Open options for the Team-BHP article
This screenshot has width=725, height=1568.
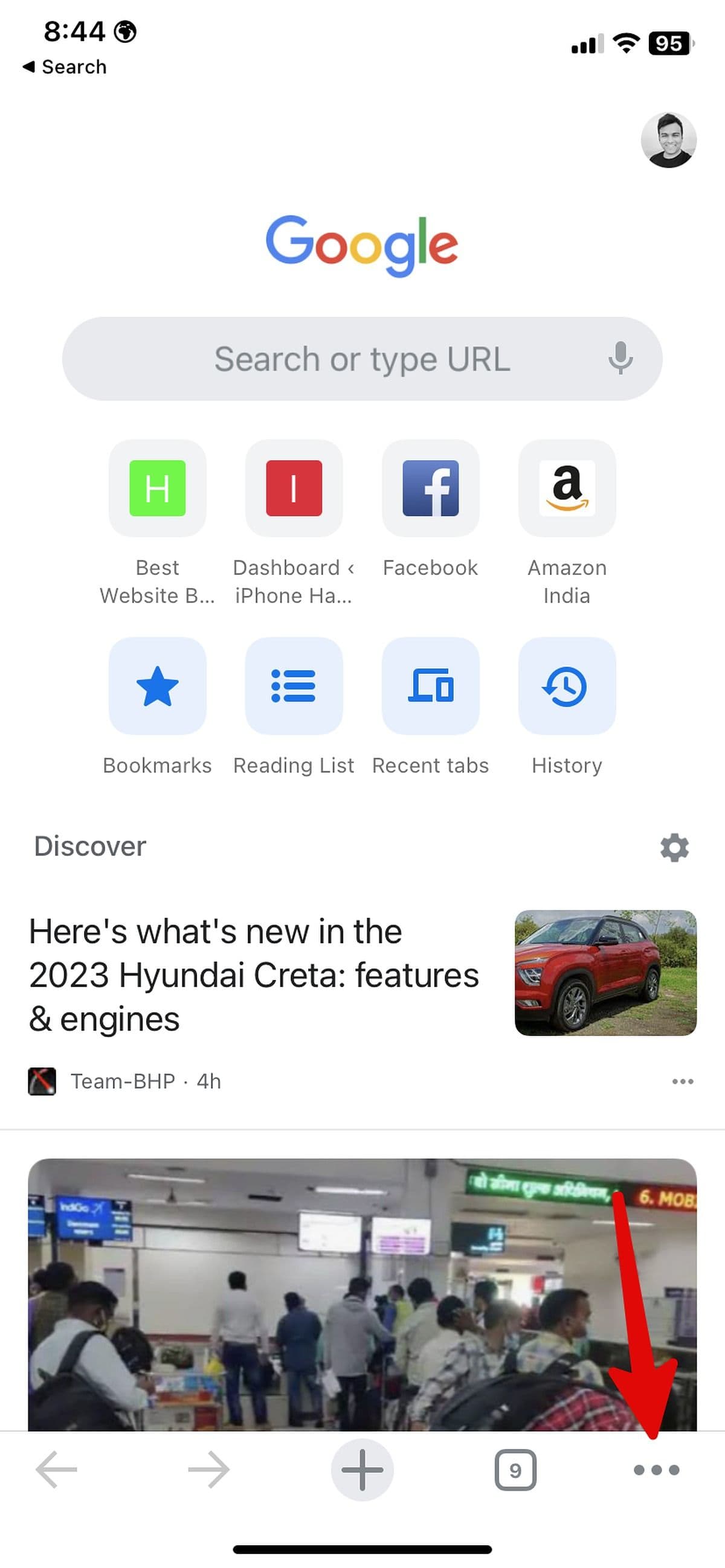682,1081
